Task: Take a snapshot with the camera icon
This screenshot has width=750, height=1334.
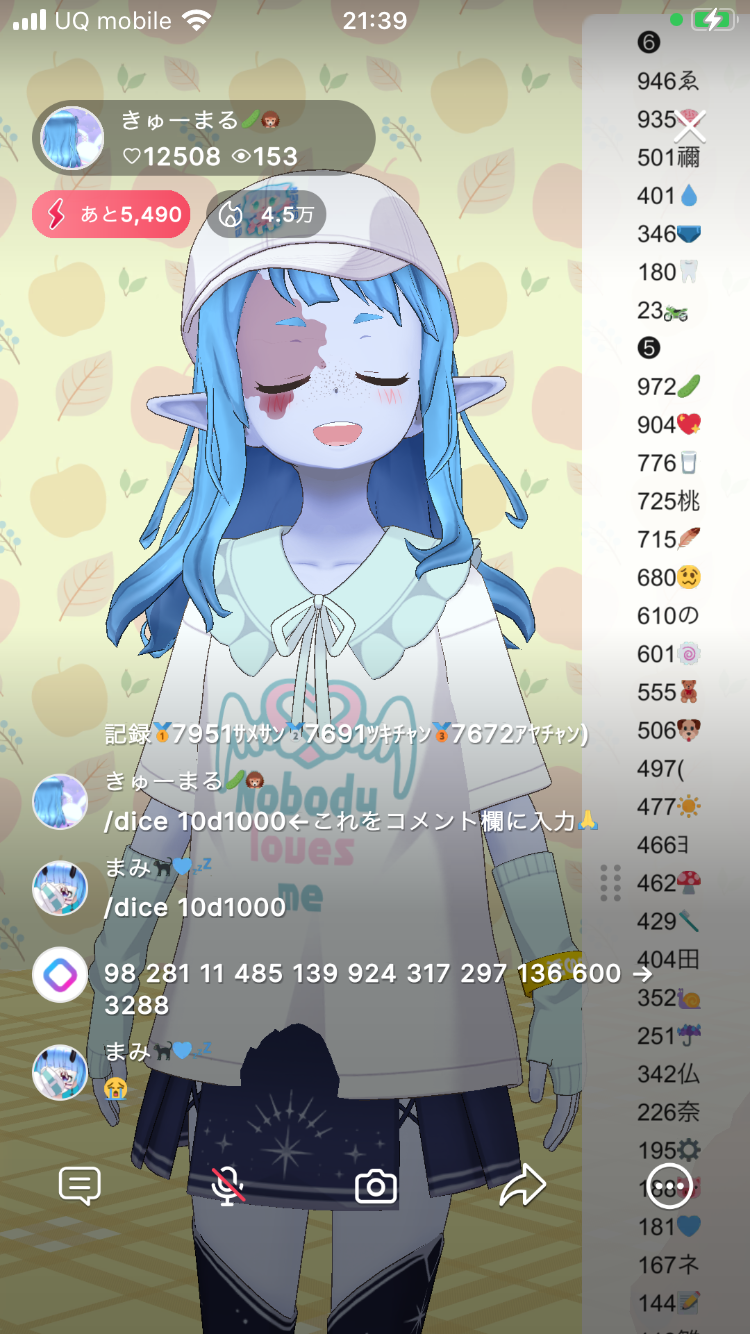Action: point(376,1186)
